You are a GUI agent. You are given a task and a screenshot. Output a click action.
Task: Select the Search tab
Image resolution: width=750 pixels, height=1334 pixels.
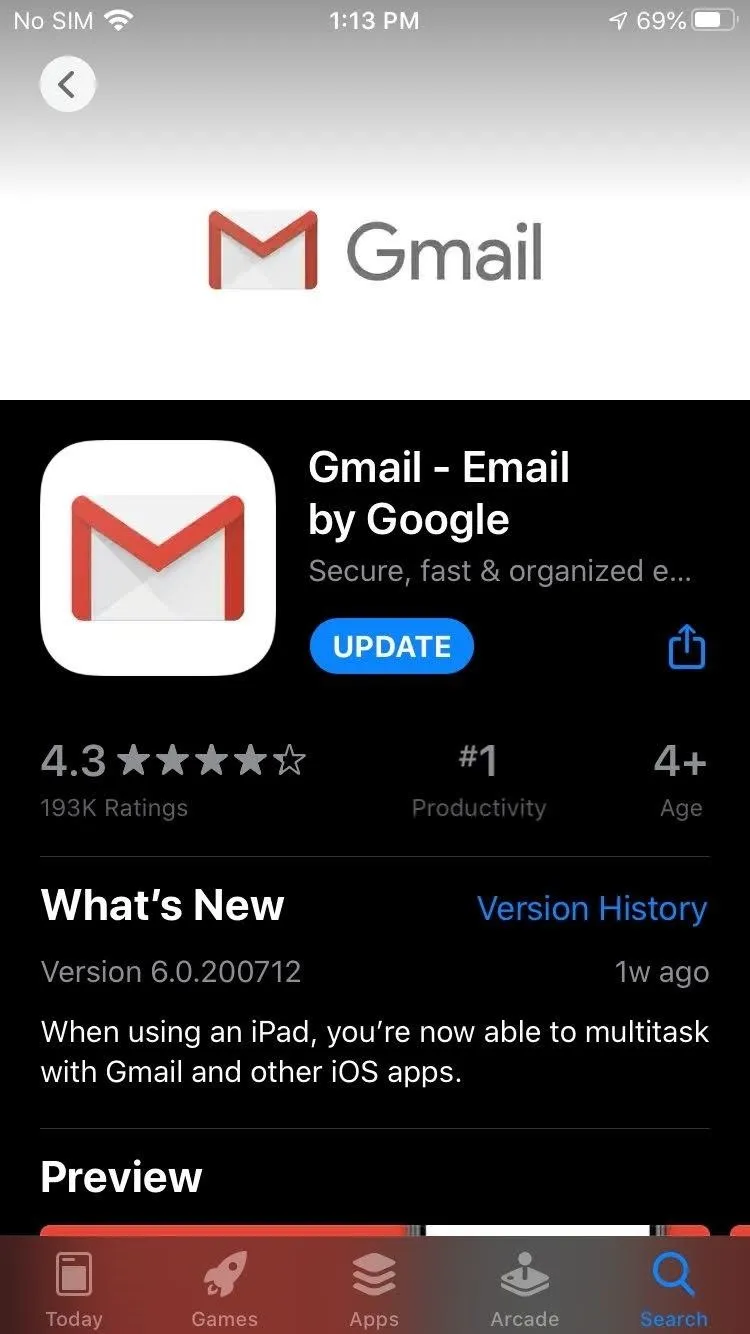(x=673, y=1290)
